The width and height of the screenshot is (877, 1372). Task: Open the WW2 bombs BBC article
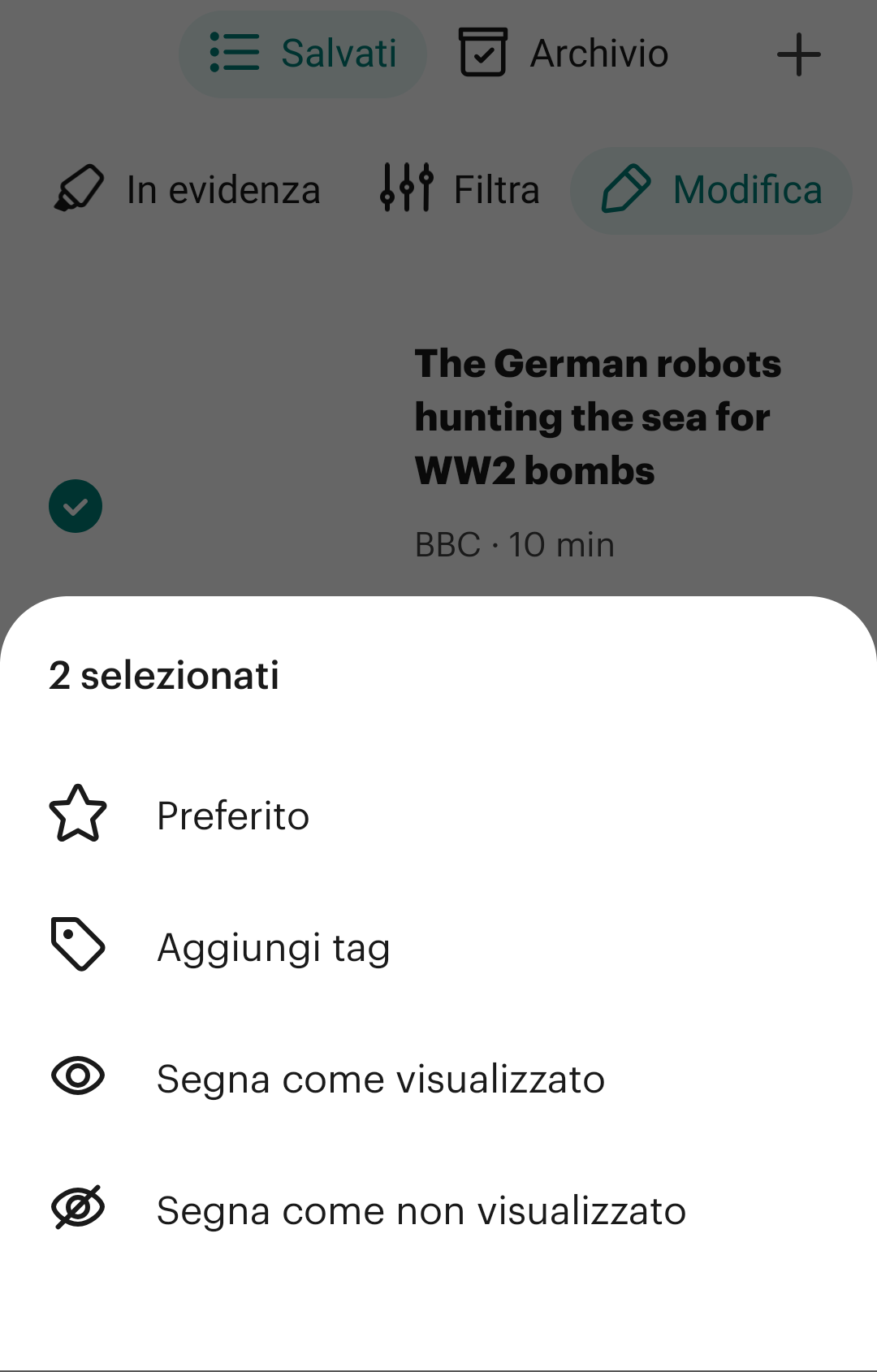[x=598, y=416]
